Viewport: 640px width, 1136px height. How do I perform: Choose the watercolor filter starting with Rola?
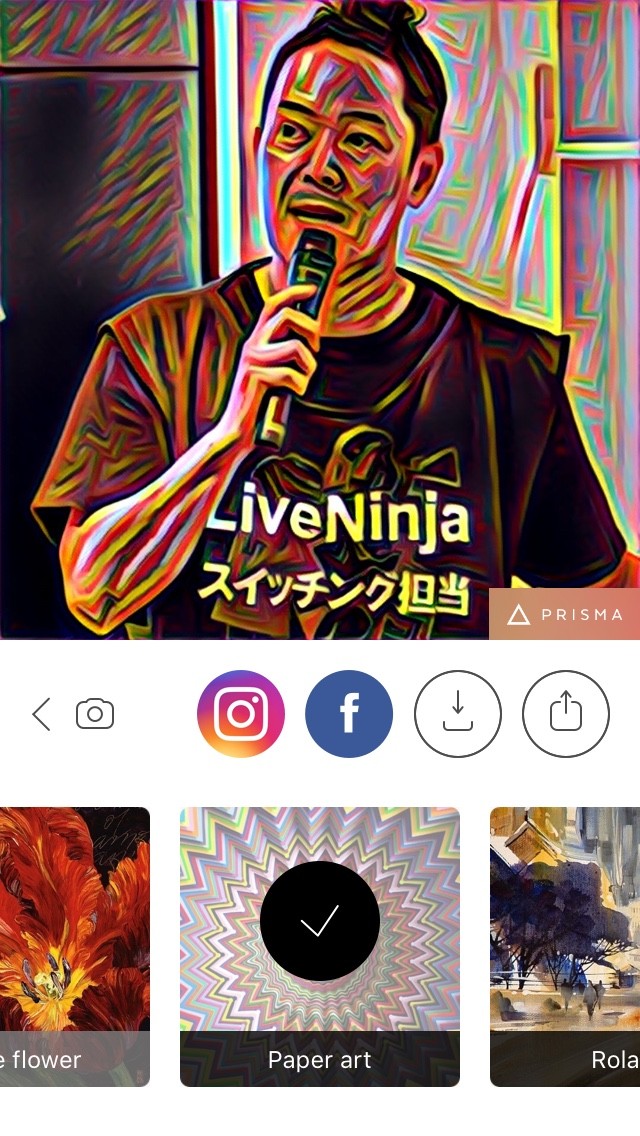coord(565,947)
